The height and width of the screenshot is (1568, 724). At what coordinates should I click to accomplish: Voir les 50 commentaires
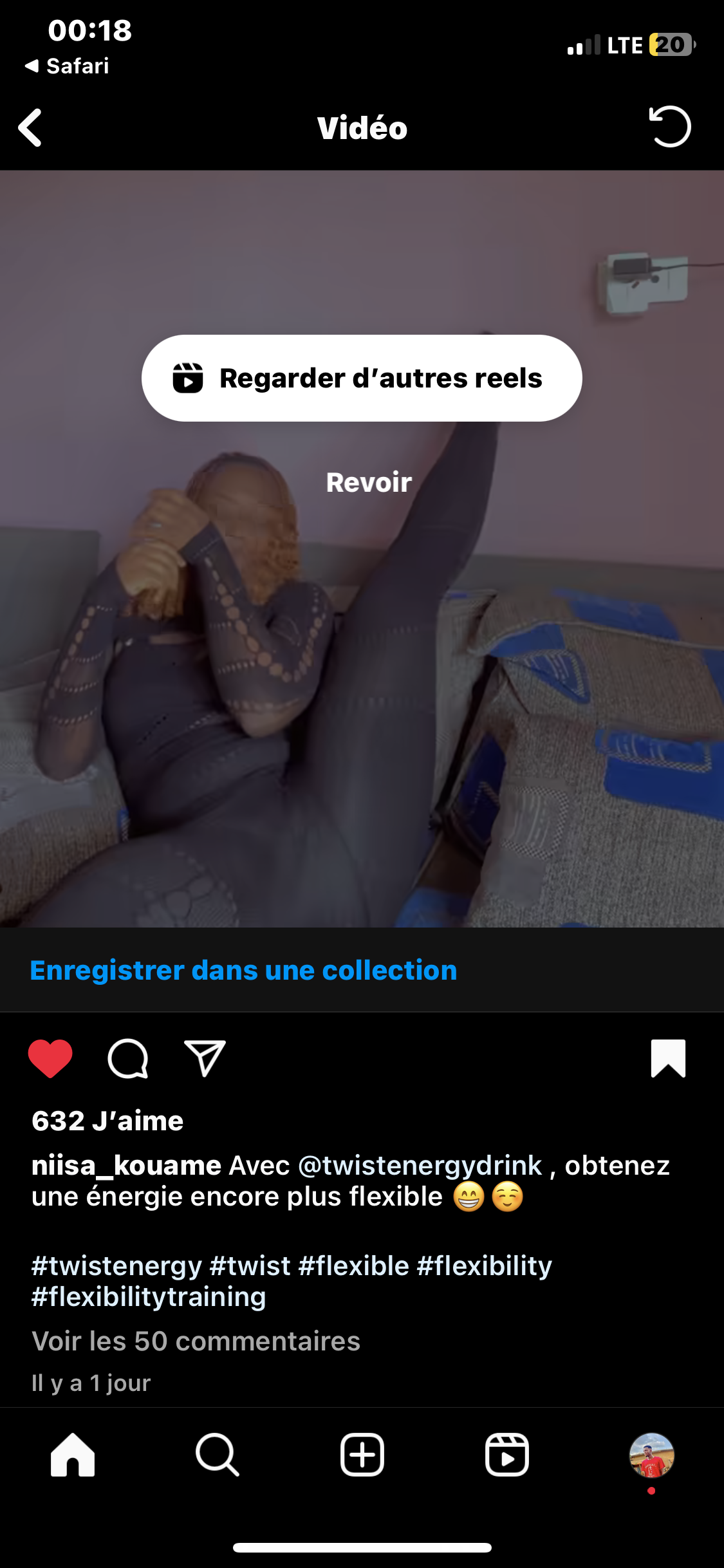[196, 1341]
